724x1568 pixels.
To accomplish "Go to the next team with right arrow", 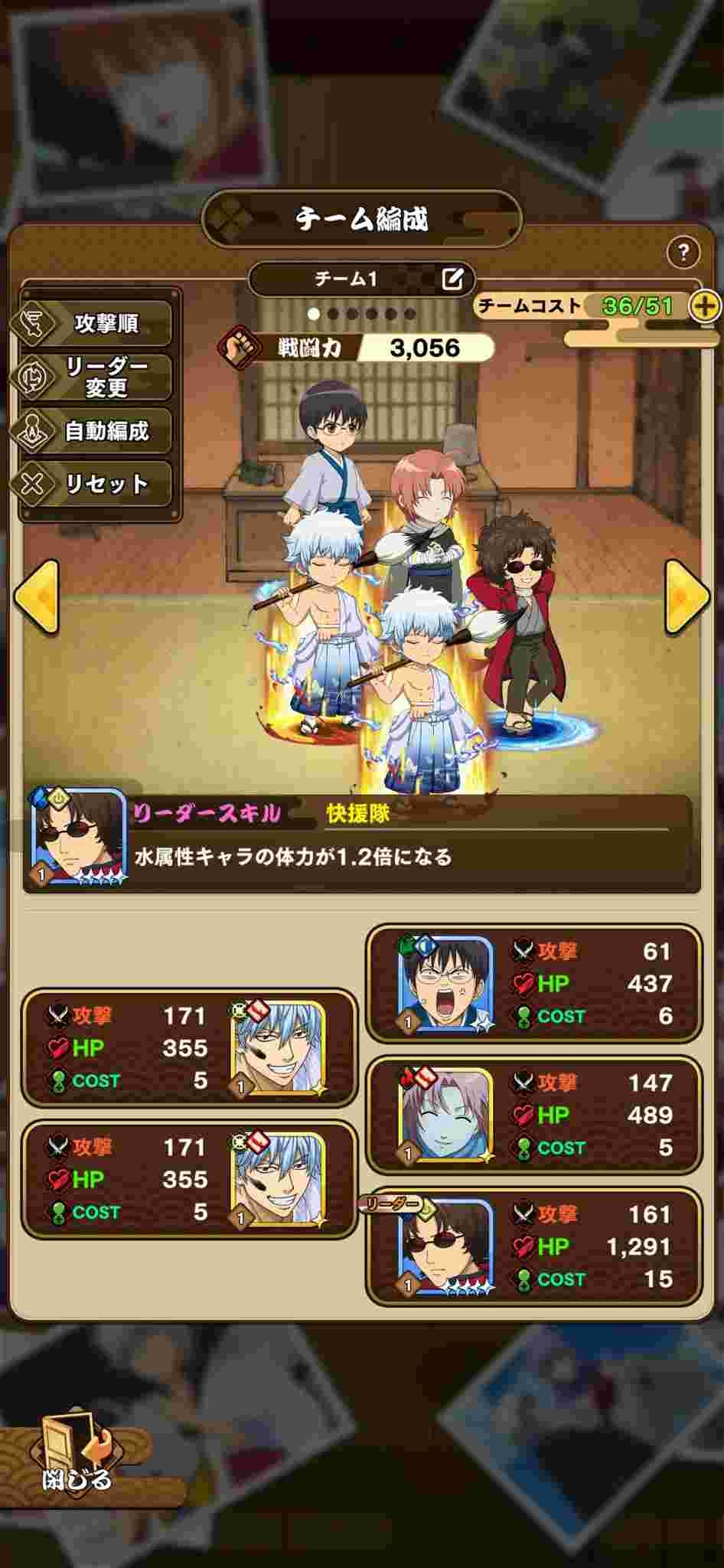I will click(686, 597).
